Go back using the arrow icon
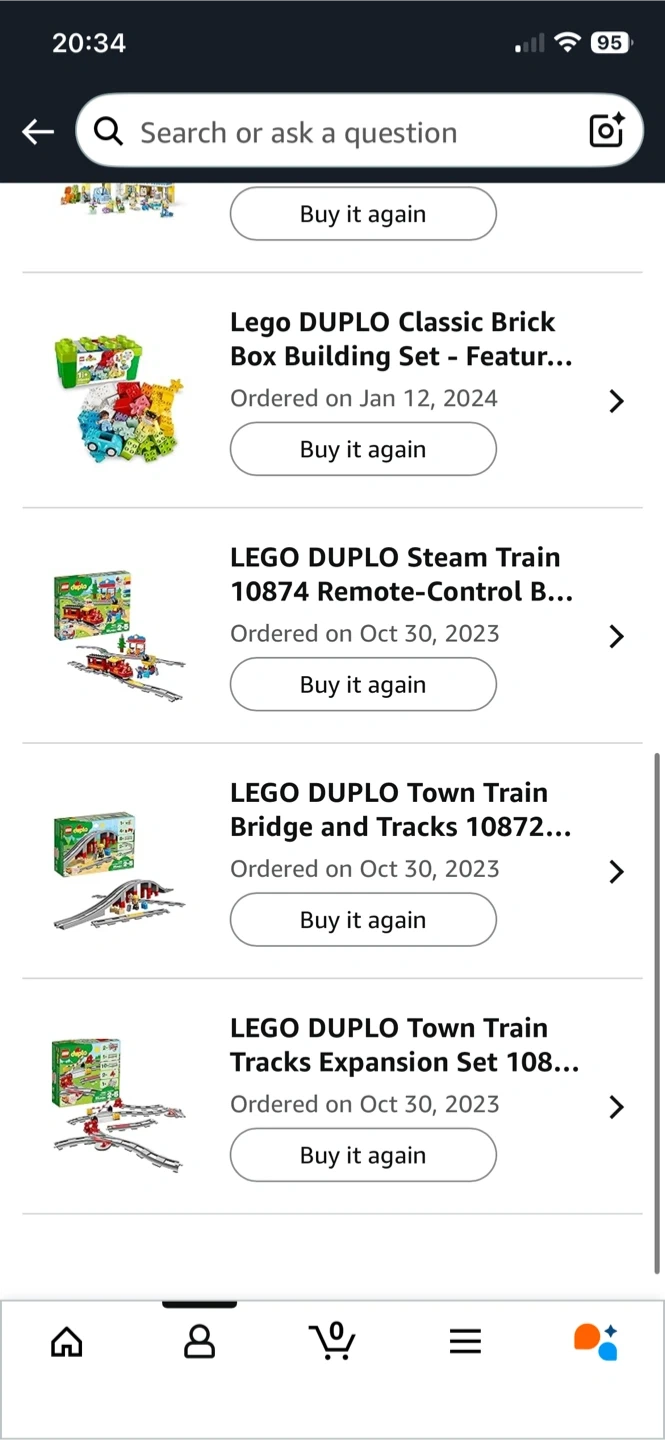665x1440 pixels. tap(38, 131)
